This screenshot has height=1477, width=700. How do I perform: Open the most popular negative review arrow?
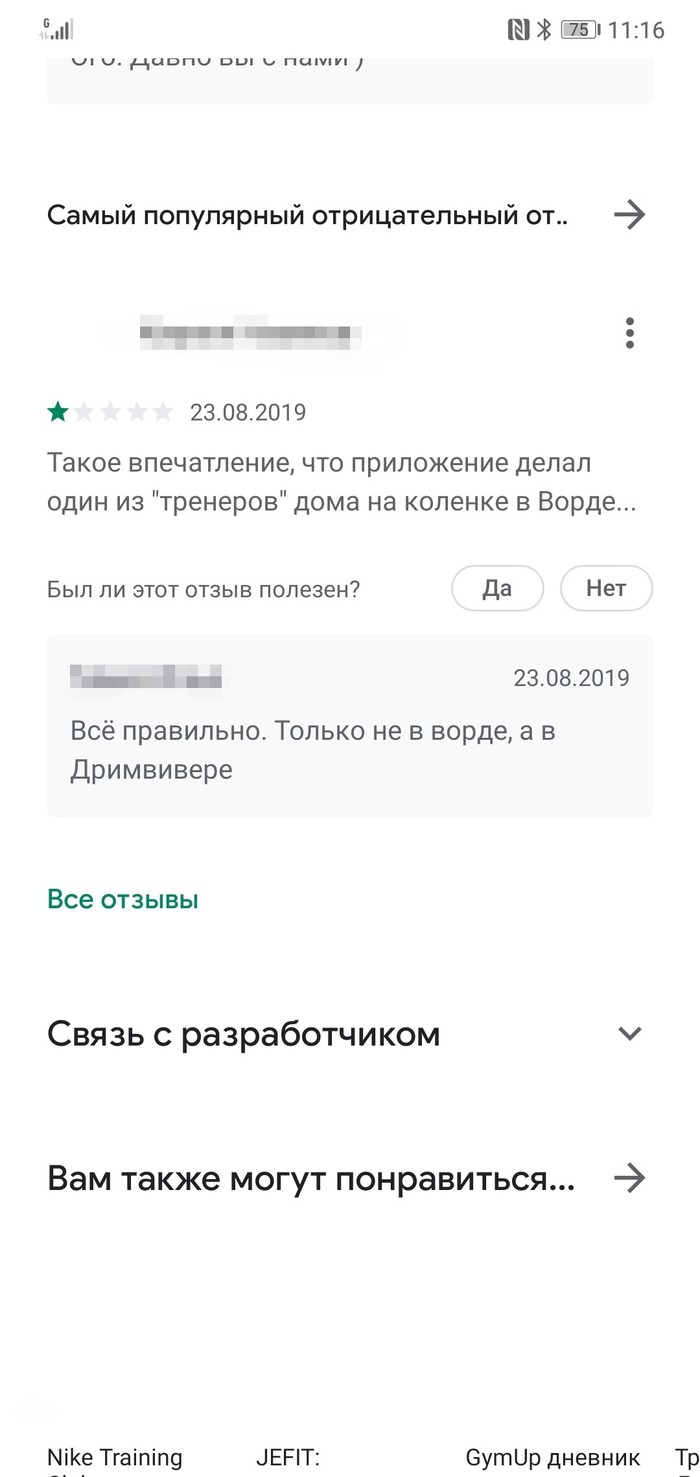[x=629, y=215]
